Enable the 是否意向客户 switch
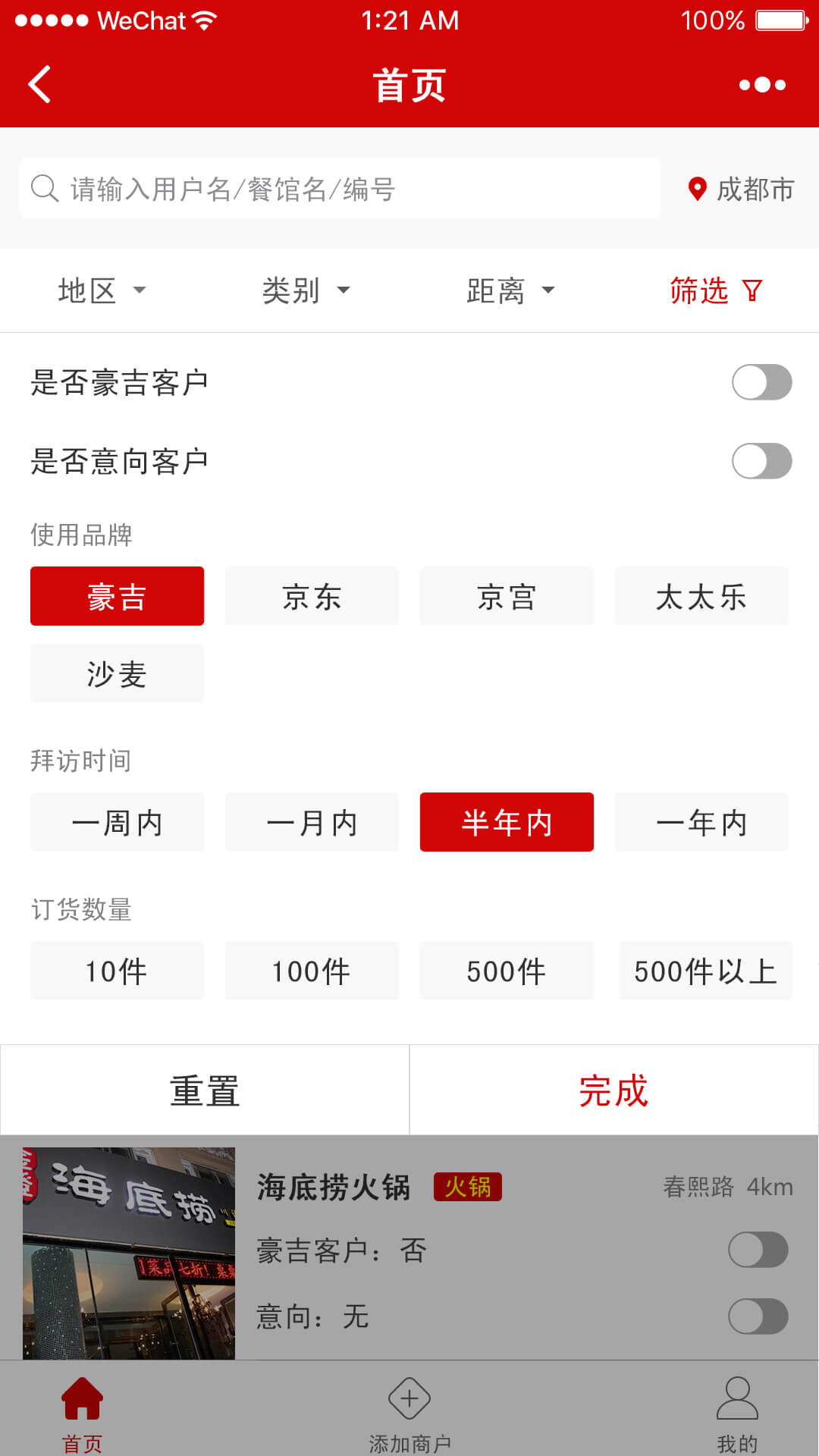 (761, 461)
